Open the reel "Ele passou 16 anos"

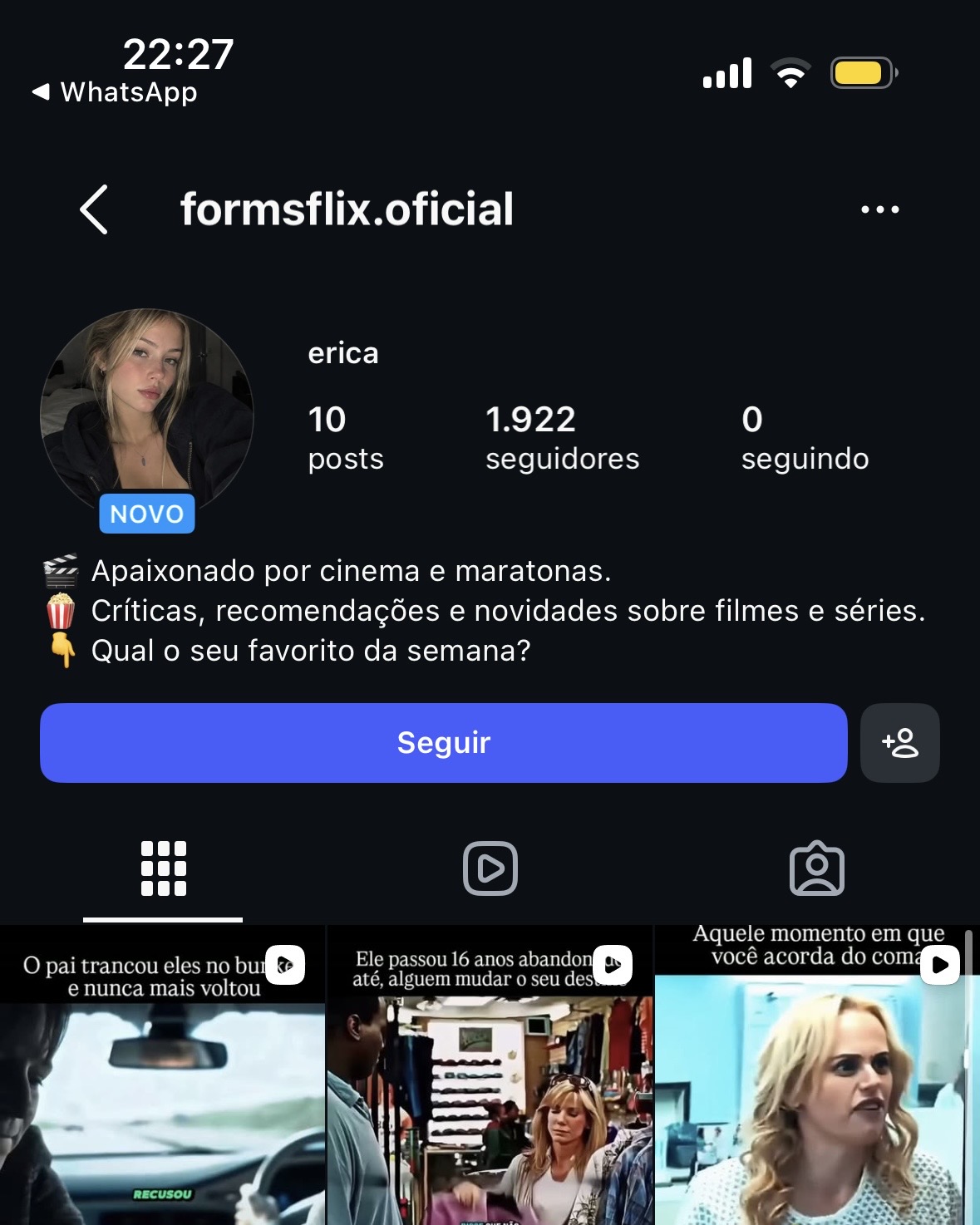(490, 1075)
